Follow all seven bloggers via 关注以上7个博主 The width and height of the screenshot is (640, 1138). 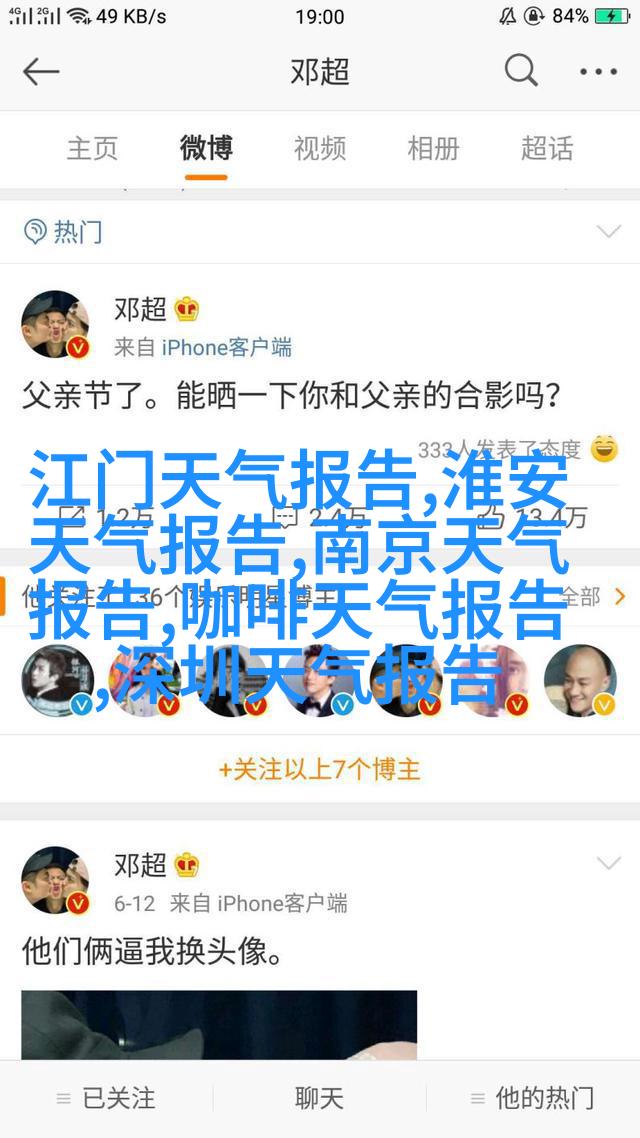320,769
